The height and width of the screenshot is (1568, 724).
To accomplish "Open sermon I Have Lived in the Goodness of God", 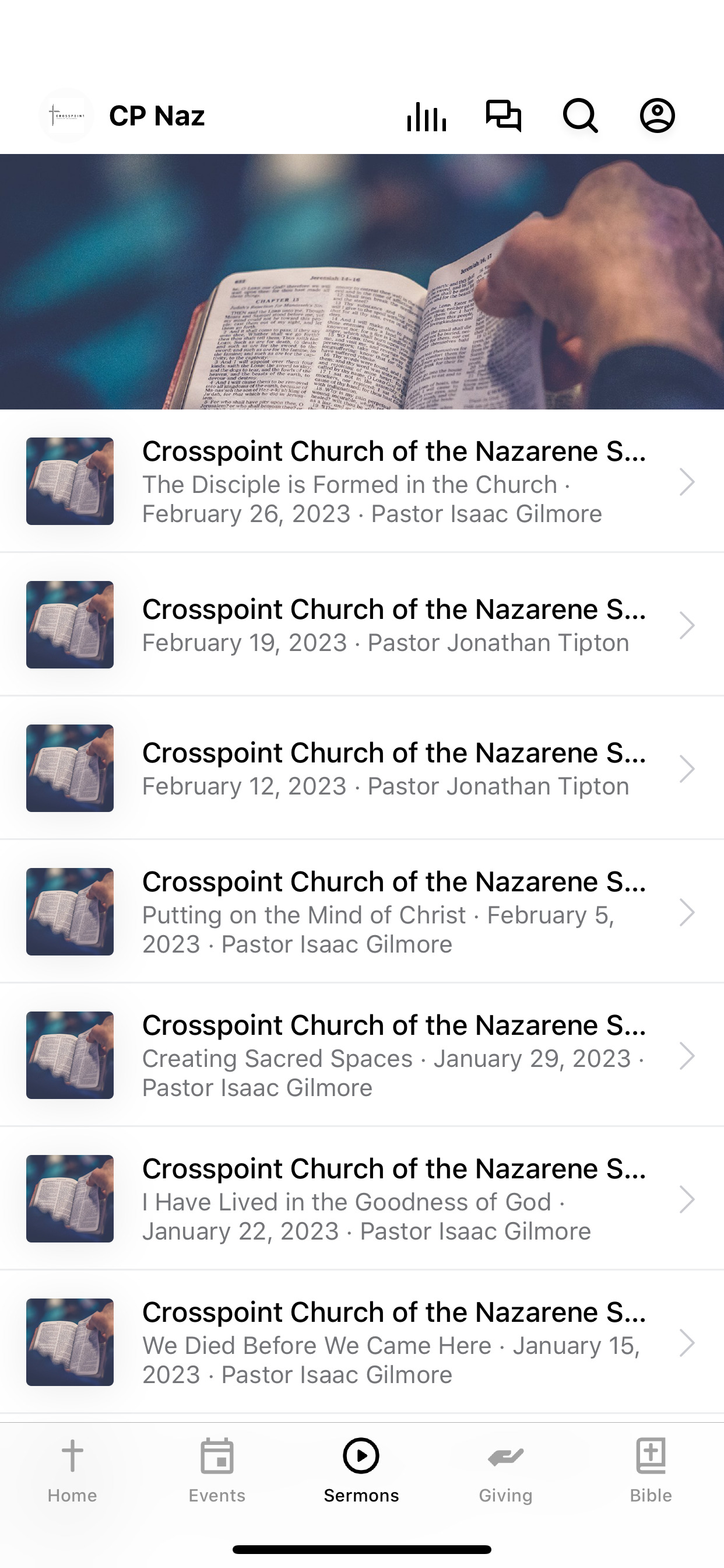I will coord(362,1199).
